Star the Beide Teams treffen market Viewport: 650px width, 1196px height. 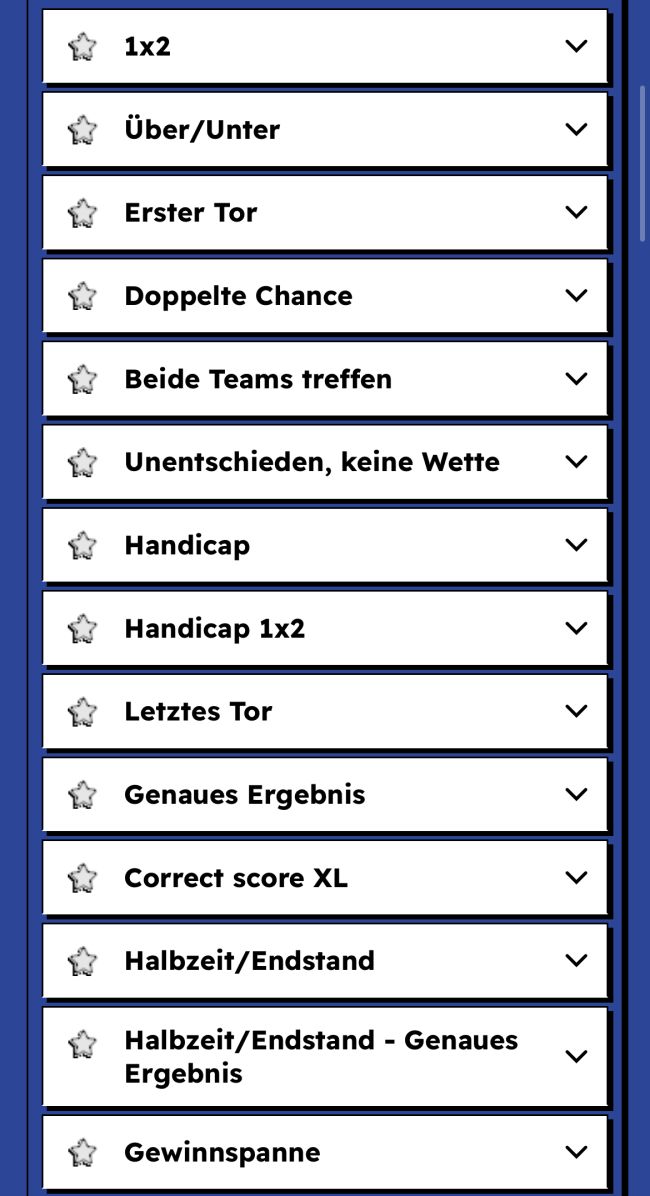[83, 379]
